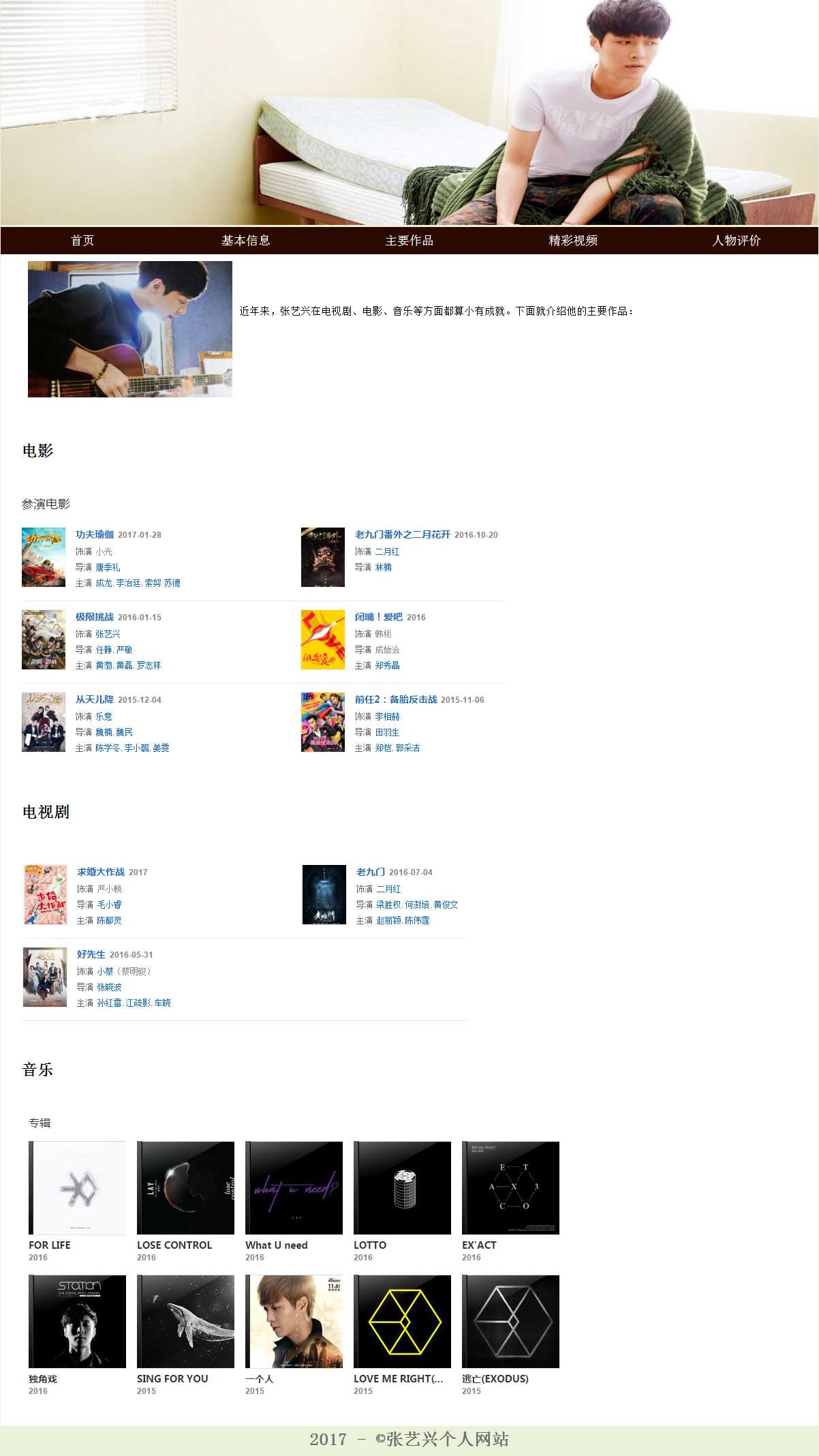Switch to the 精彩视频 page
819x1456 pixels.
(x=572, y=241)
